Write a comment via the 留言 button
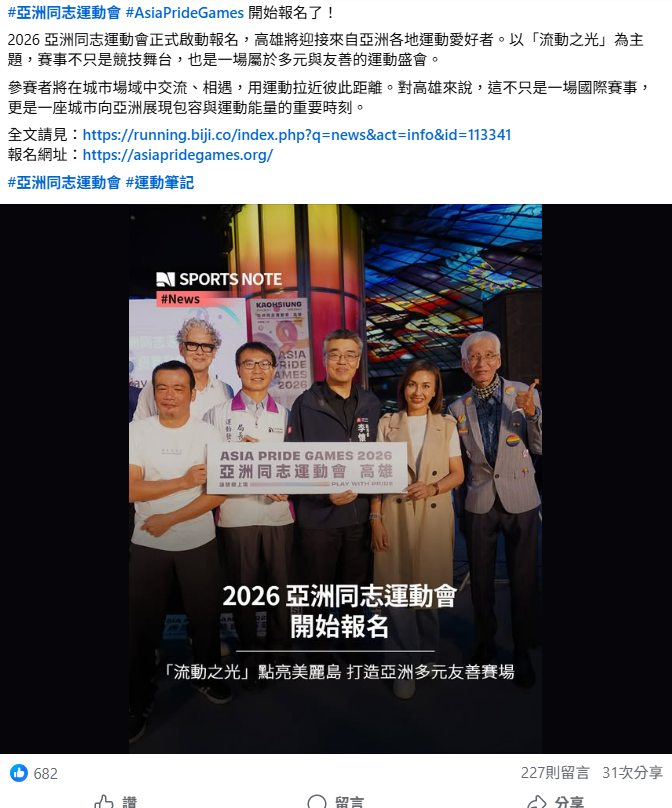Screen dimensions: 672x808 [336, 802]
